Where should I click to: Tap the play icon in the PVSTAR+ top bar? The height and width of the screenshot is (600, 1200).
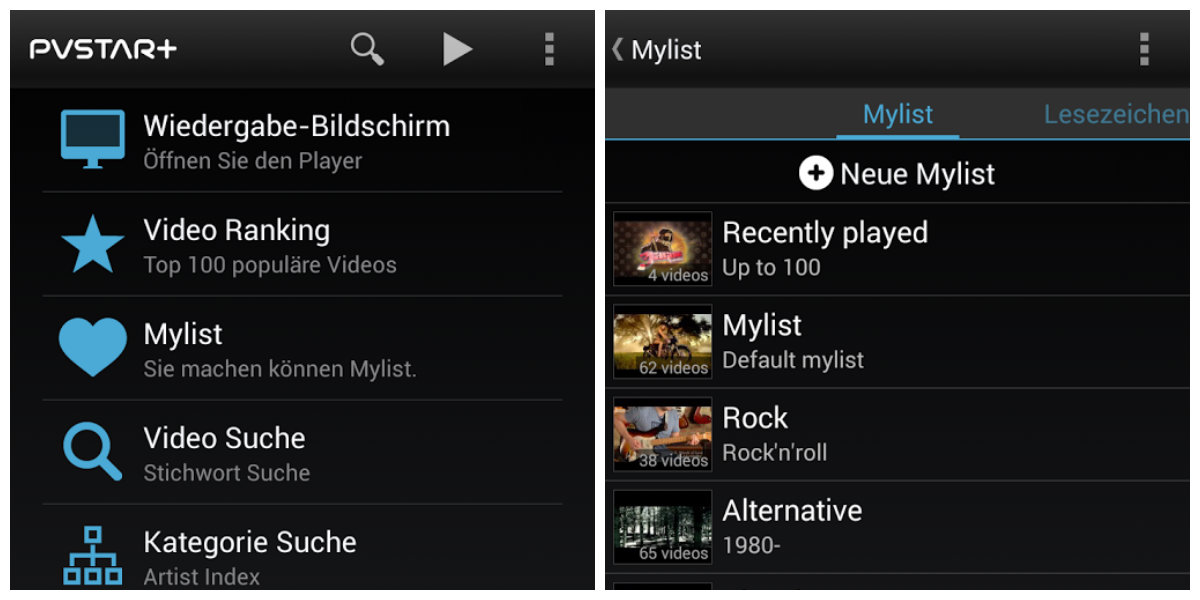(x=457, y=49)
